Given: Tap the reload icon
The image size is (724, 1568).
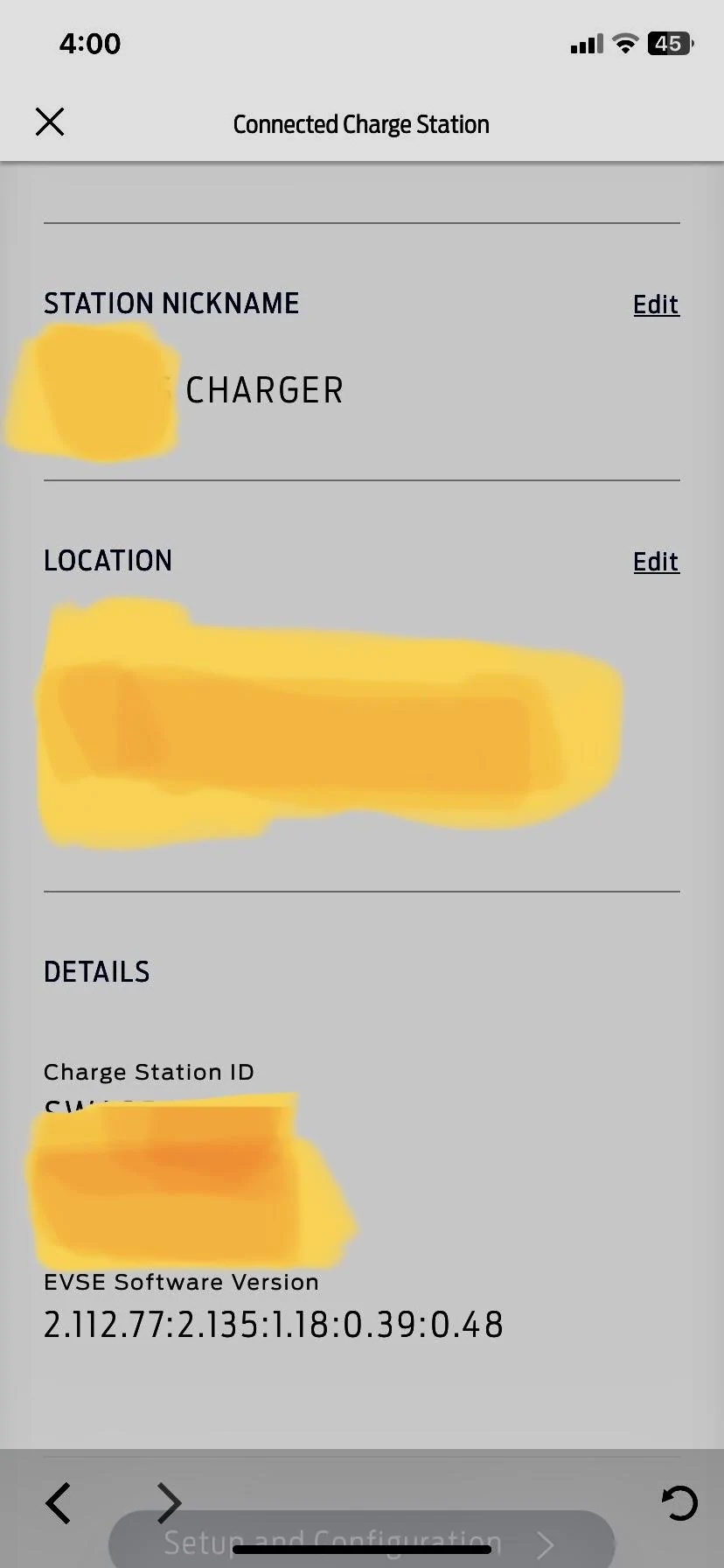Looking at the screenshot, I should [x=679, y=1503].
